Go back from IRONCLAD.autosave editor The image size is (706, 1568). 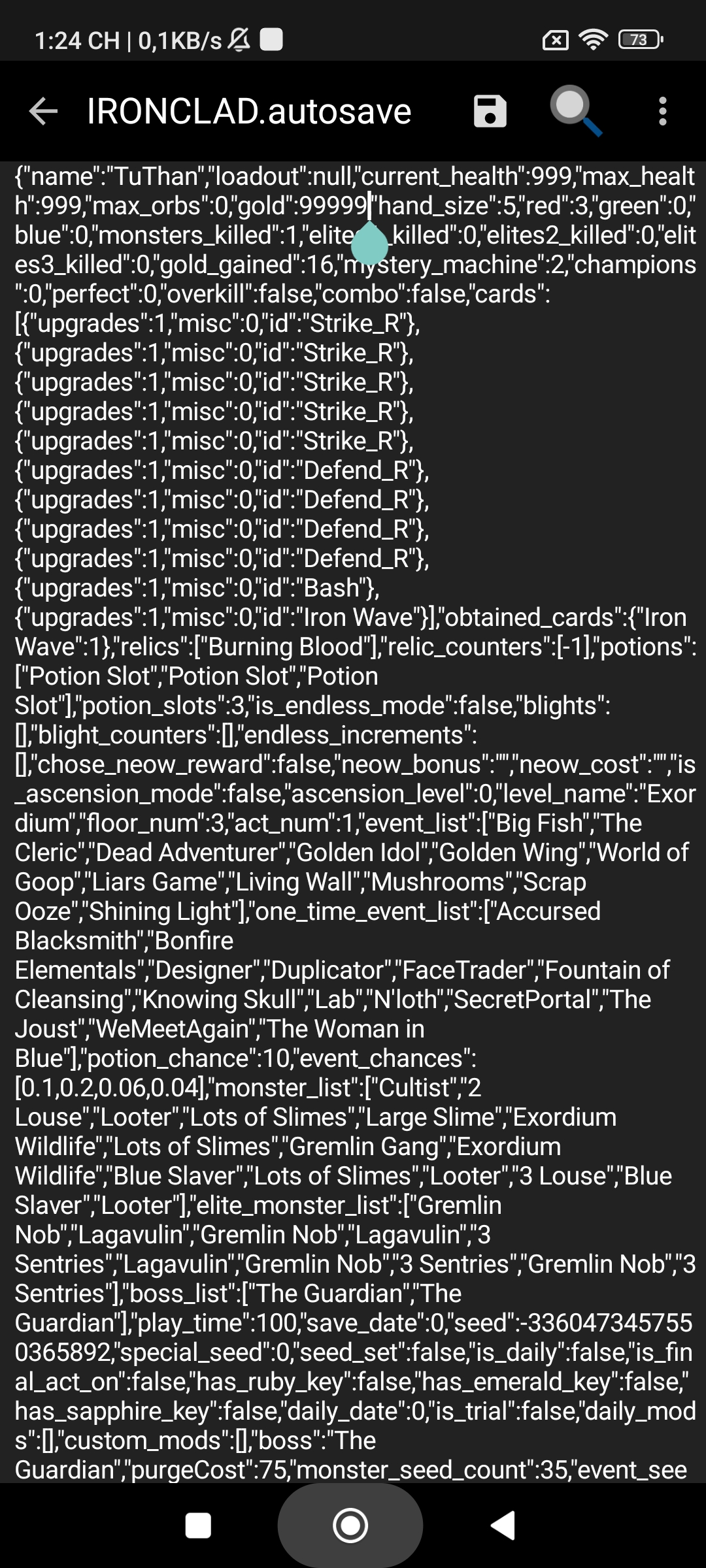[x=44, y=112]
